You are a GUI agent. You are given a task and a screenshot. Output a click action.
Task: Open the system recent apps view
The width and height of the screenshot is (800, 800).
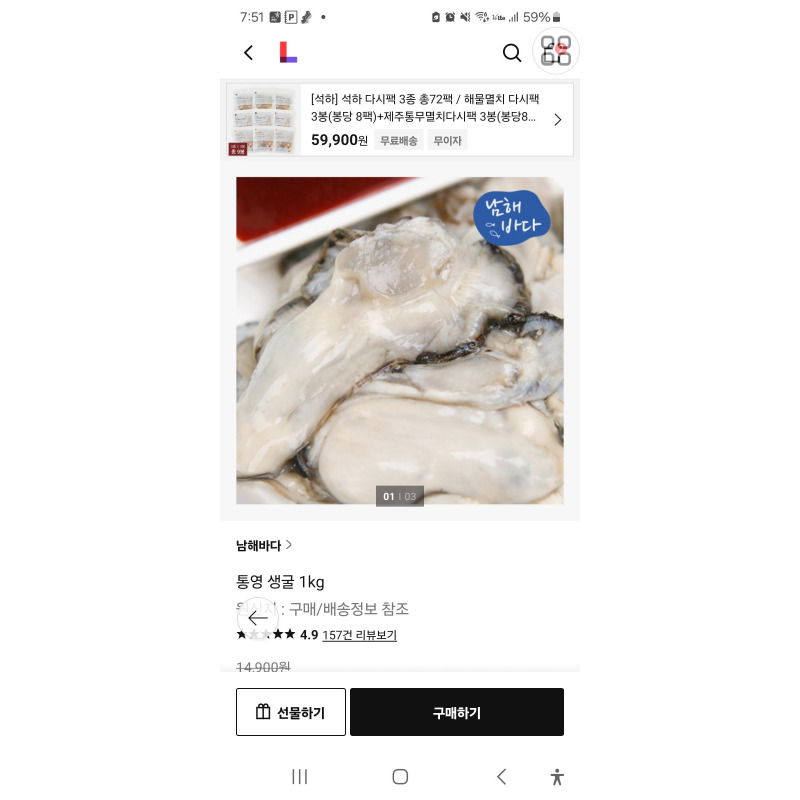coord(299,777)
